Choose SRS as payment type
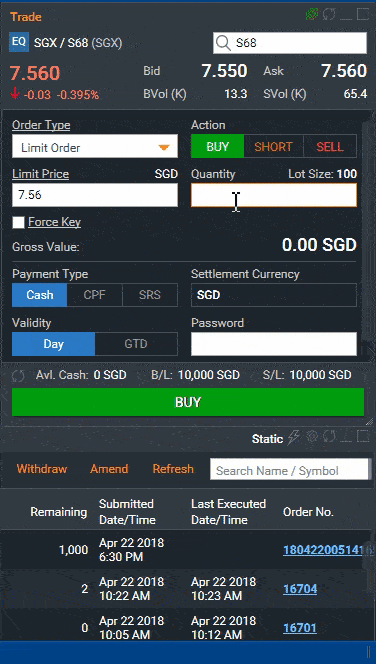This screenshot has width=376, height=664. point(150,295)
